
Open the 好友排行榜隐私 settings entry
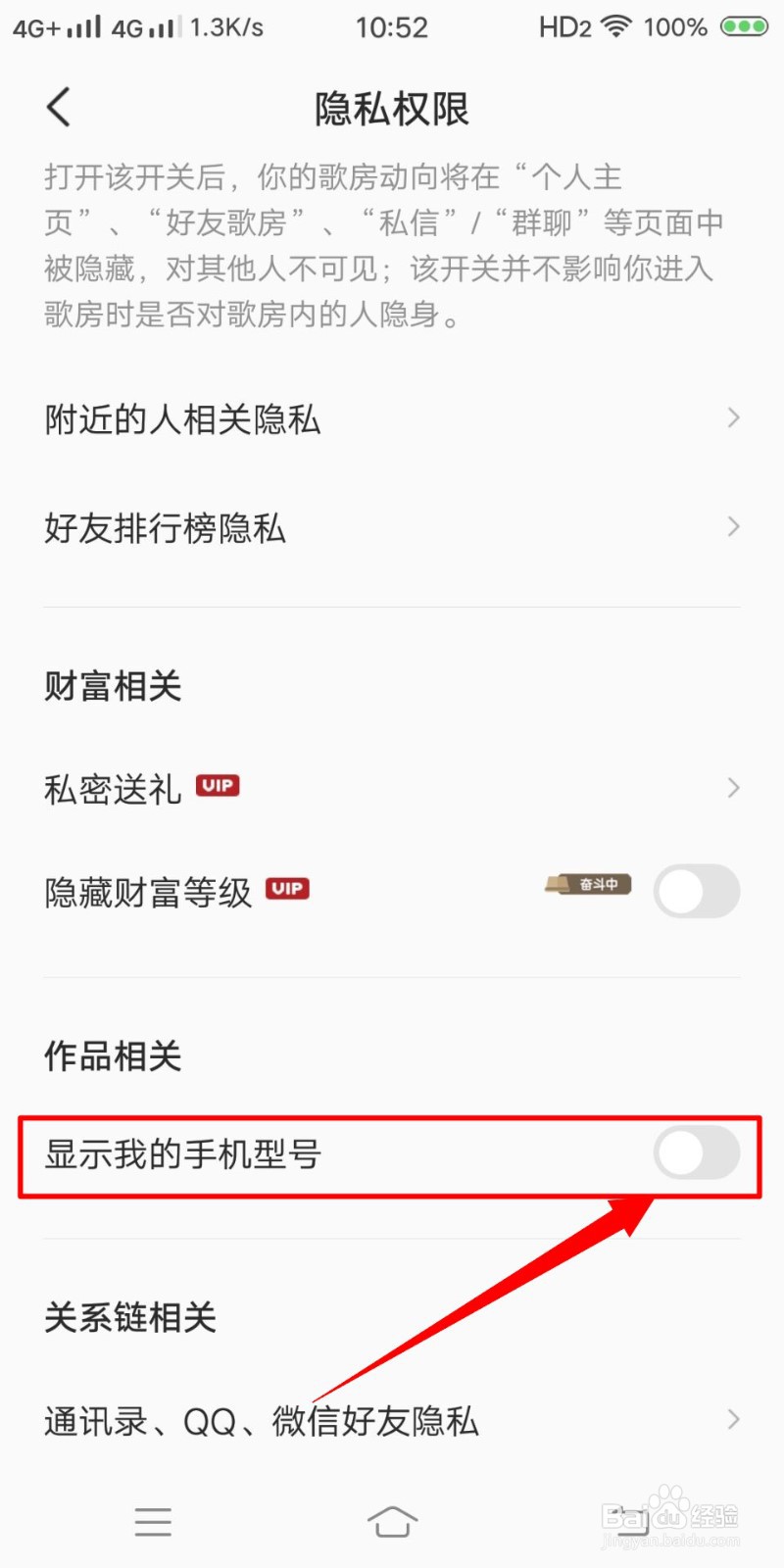click(x=165, y=528)
